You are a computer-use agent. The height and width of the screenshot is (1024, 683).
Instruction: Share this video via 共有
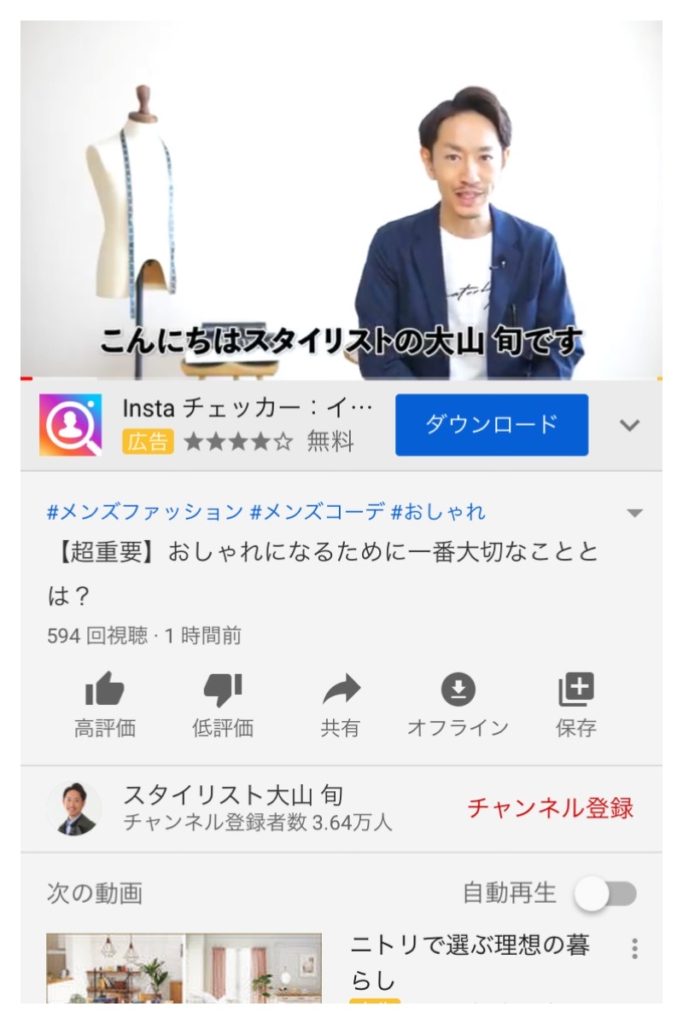pos(340,703)
